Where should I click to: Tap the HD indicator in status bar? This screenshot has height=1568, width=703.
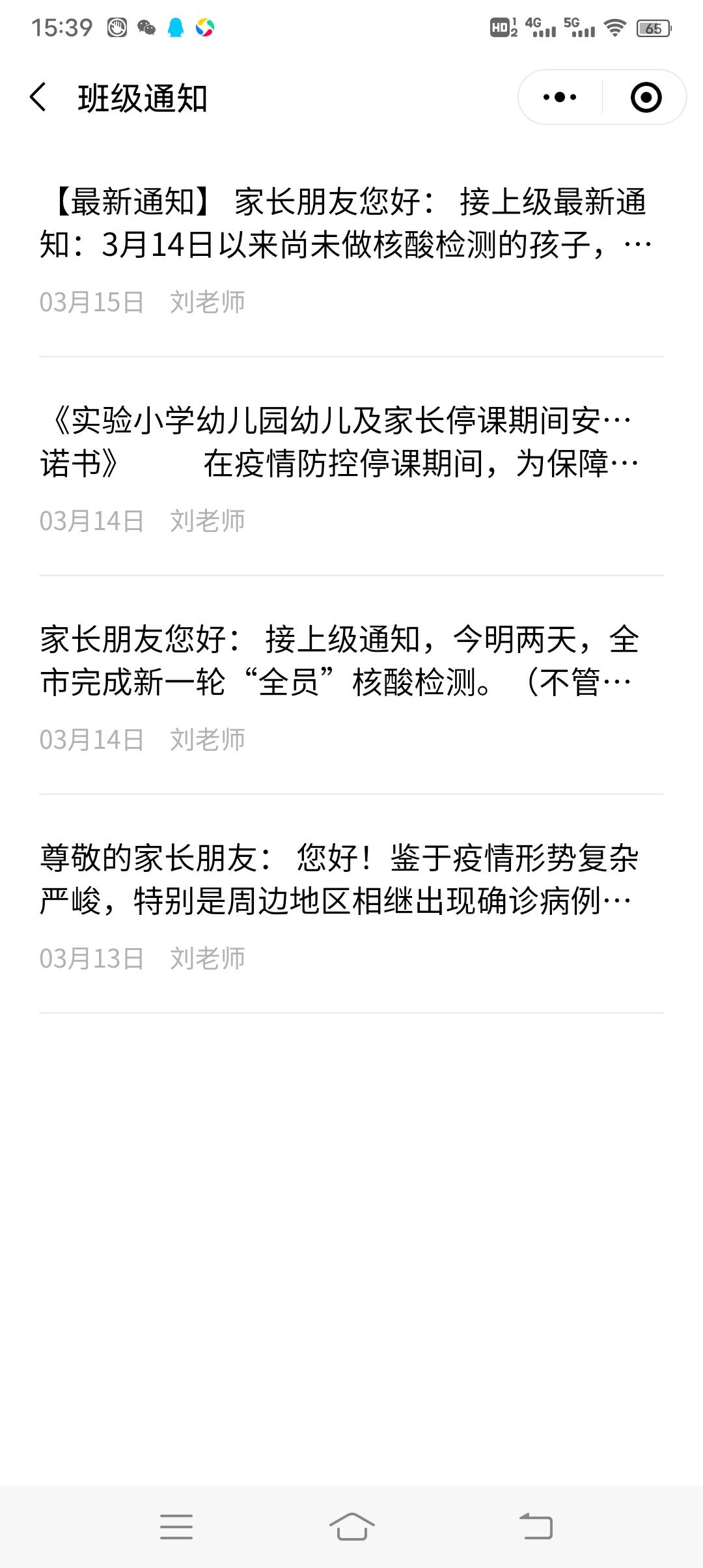pyautogui.click(x=501, y=27)
